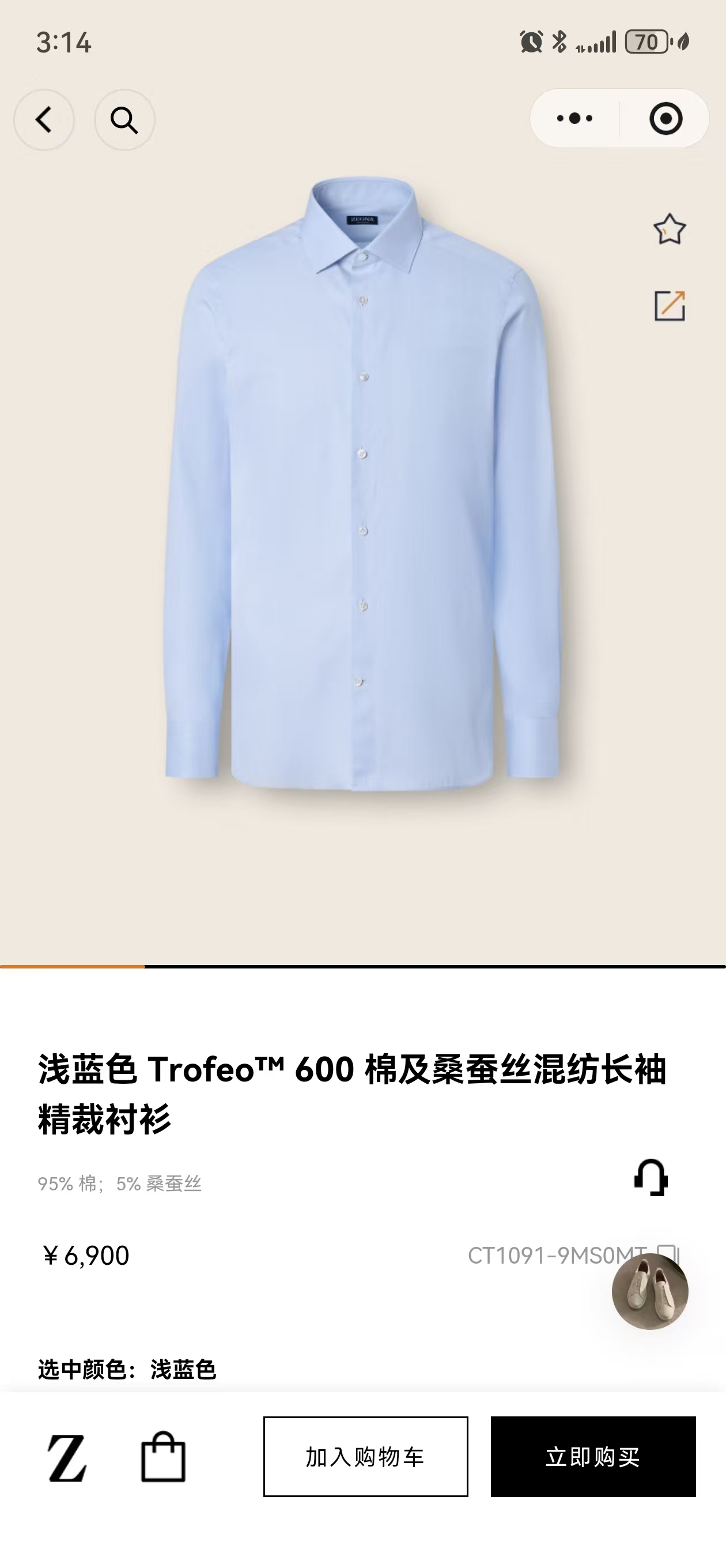Open the search magnifier
The width and height of the screenshot is (726, 1568).
coord(124,120)
